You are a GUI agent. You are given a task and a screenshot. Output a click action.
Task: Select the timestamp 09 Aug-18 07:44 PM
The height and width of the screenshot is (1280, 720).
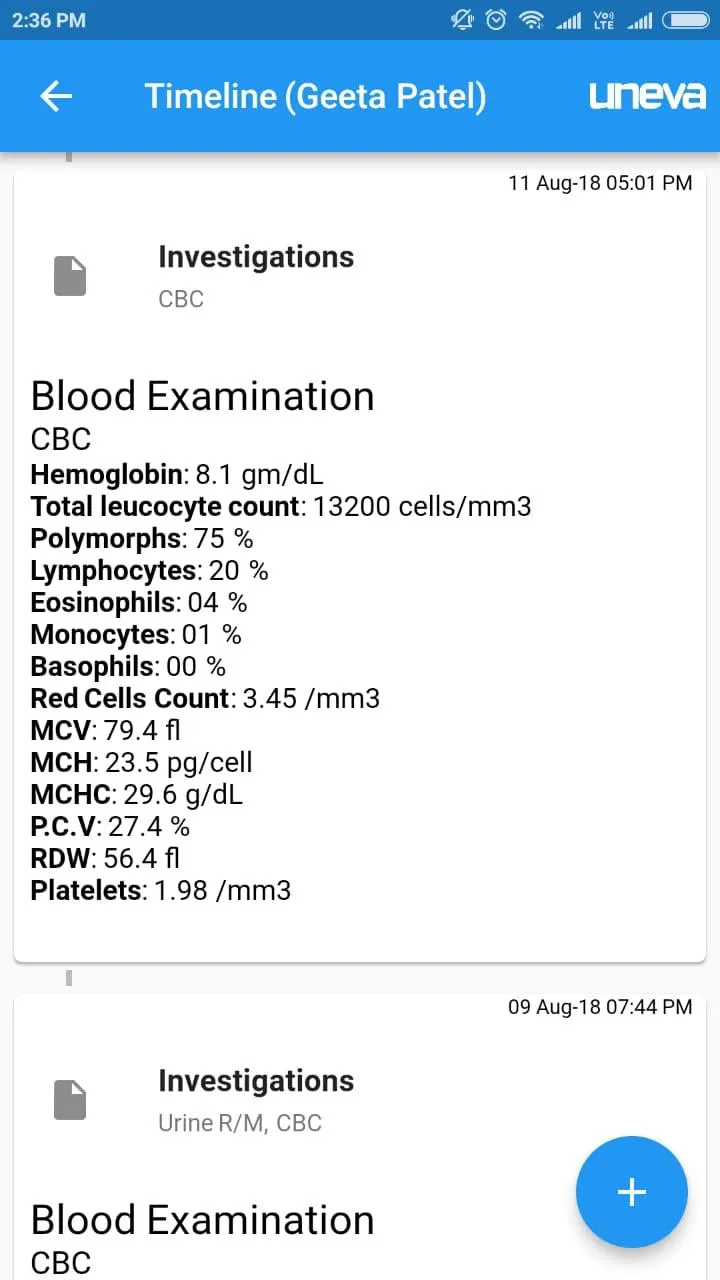click(600, 1007)
